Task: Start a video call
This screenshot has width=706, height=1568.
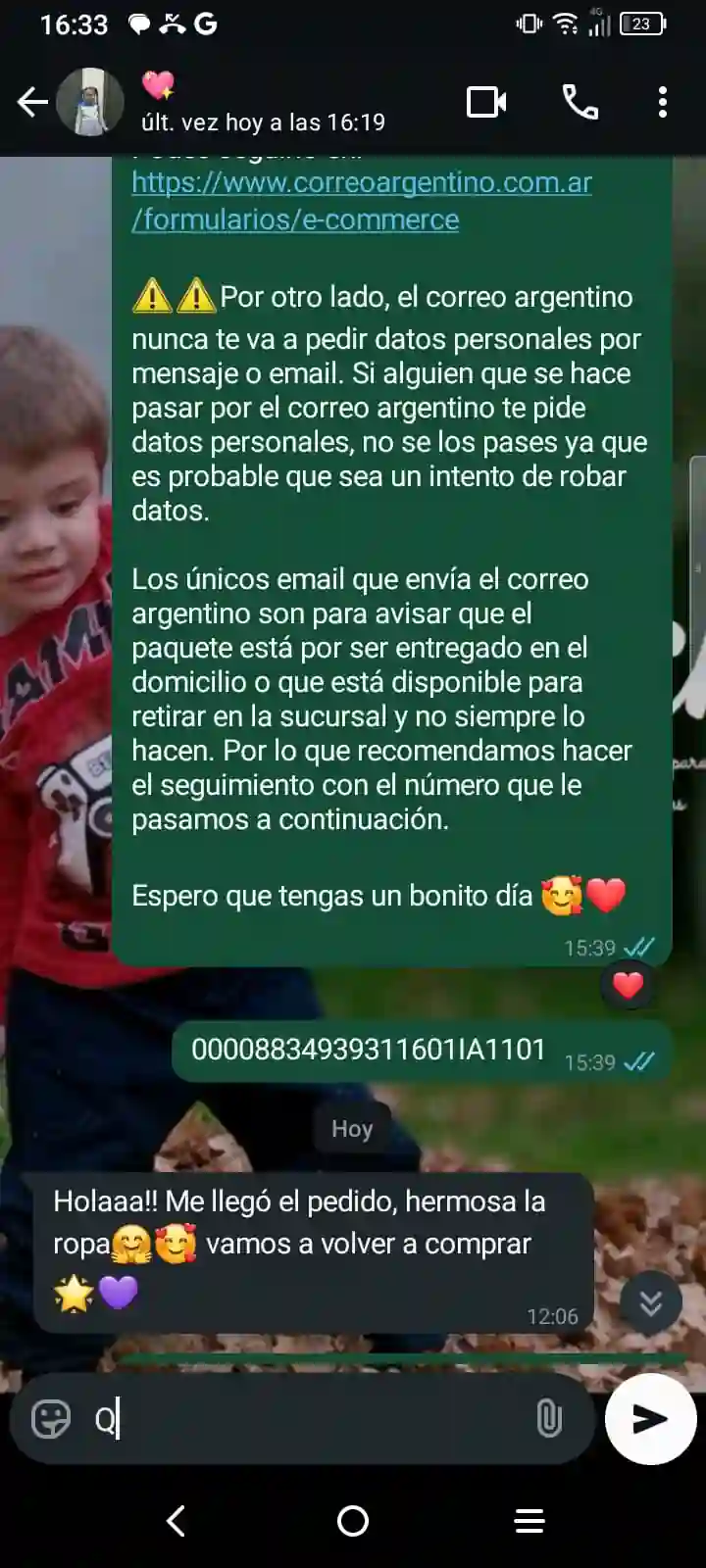Action: 486,102
